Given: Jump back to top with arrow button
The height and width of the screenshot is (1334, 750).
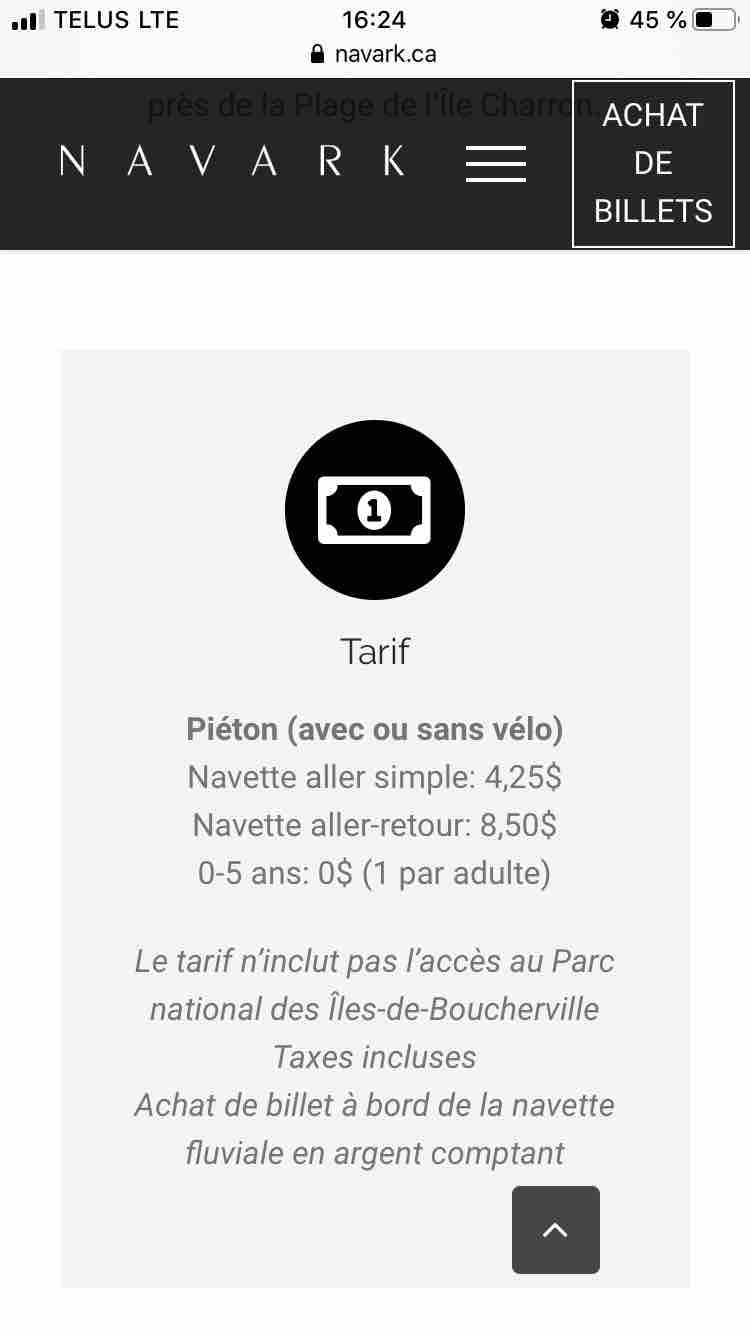Looking at the screenshot, I should [556, 1230].
